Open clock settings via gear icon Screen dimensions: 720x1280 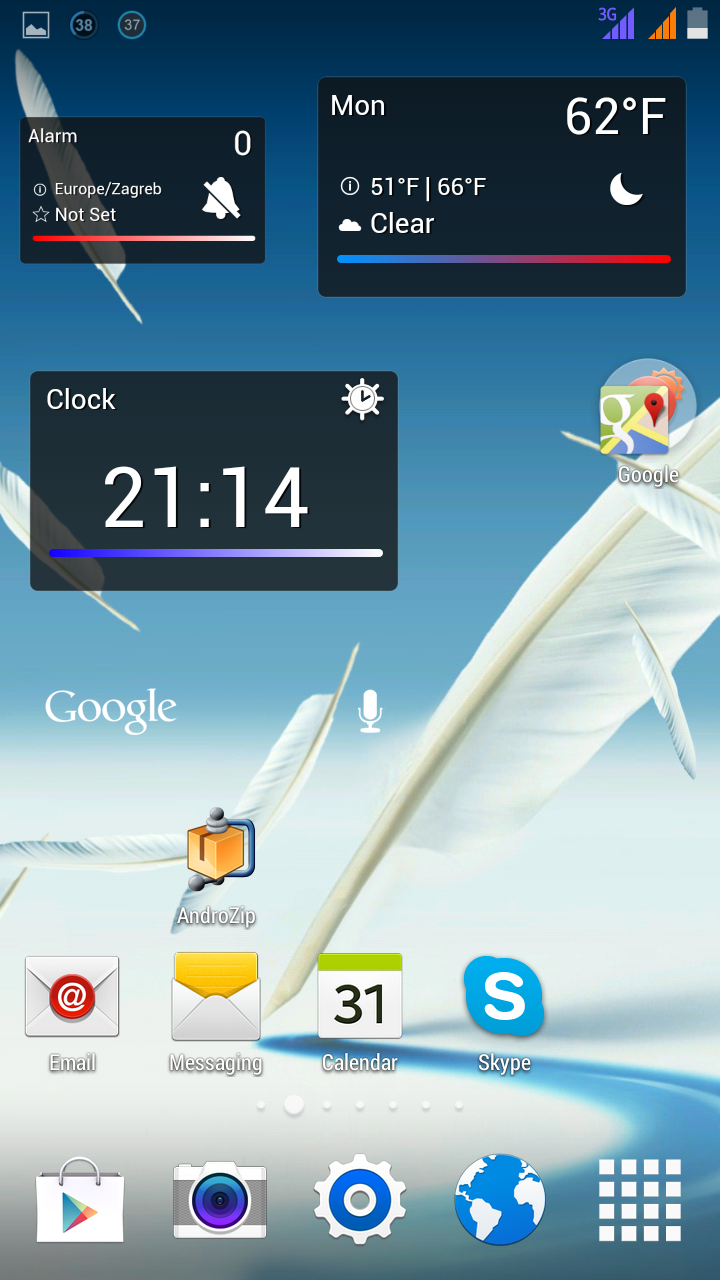361,399
